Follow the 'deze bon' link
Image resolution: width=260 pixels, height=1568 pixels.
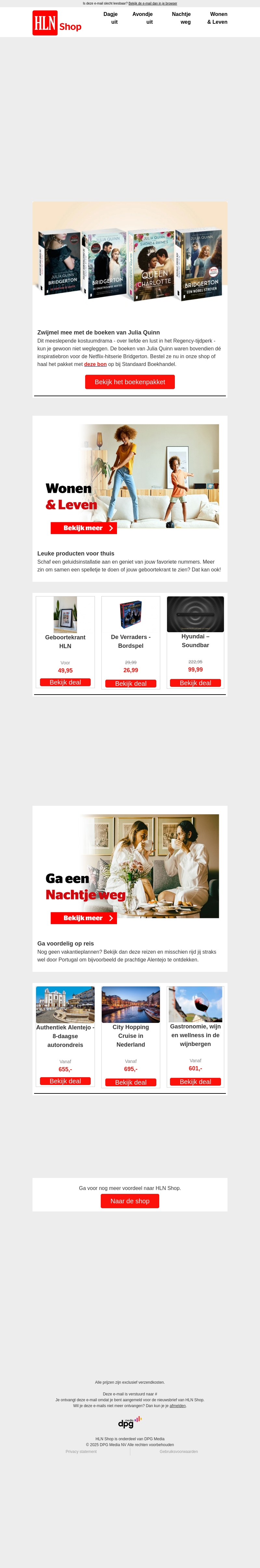click(x=95, y=364)
